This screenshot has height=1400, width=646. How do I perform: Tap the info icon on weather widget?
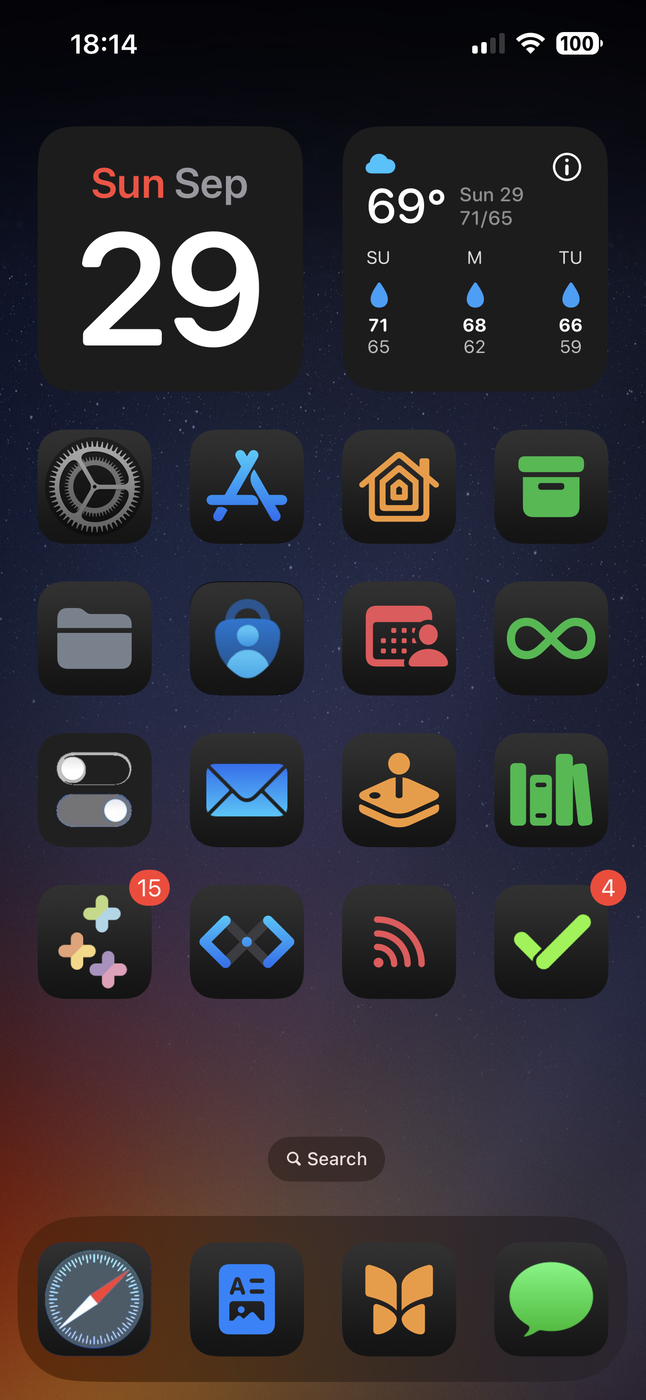coord(567,167)
